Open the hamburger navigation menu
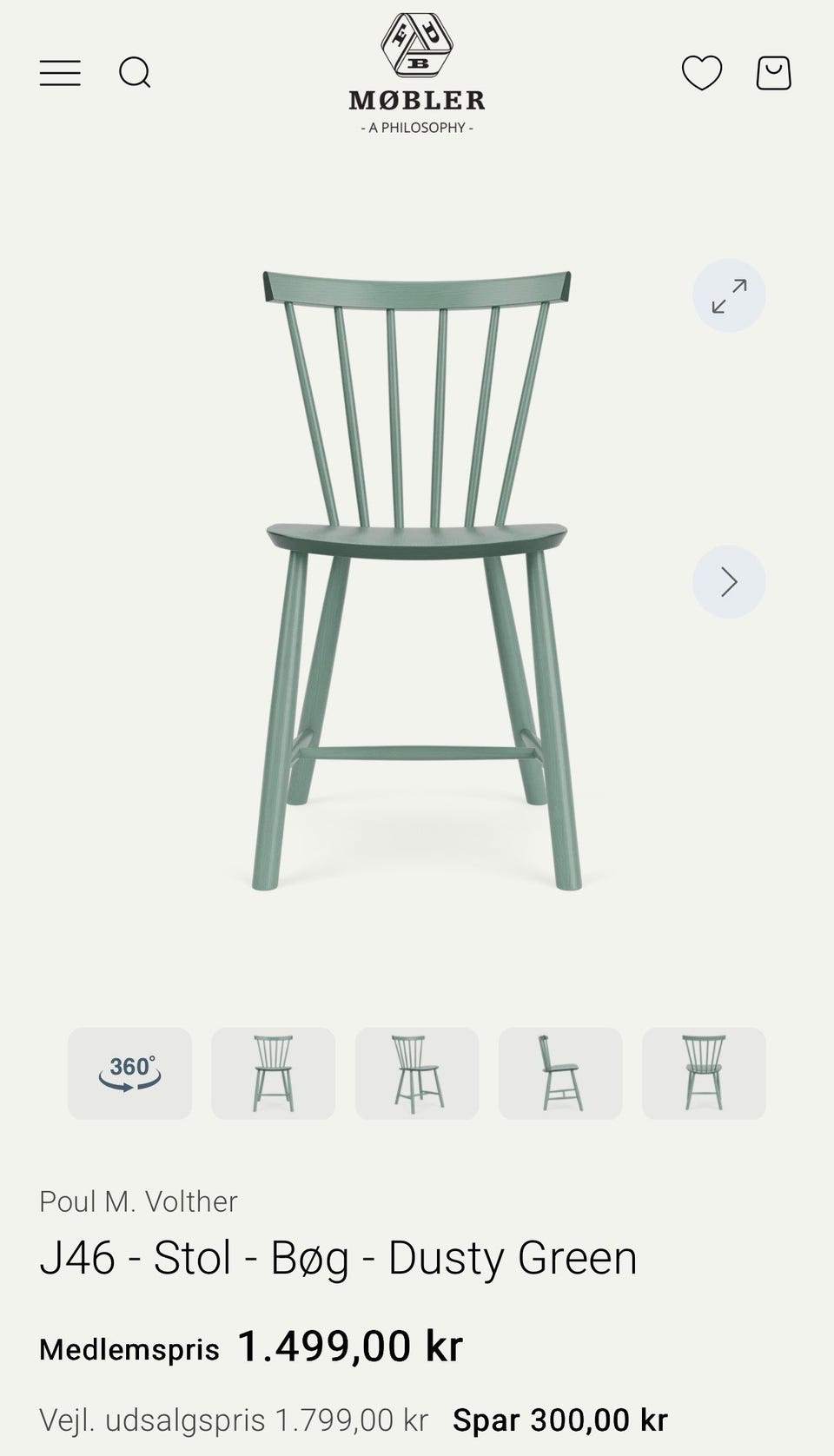This screenshot has width=834, height=1456. [x=60, y=73]
